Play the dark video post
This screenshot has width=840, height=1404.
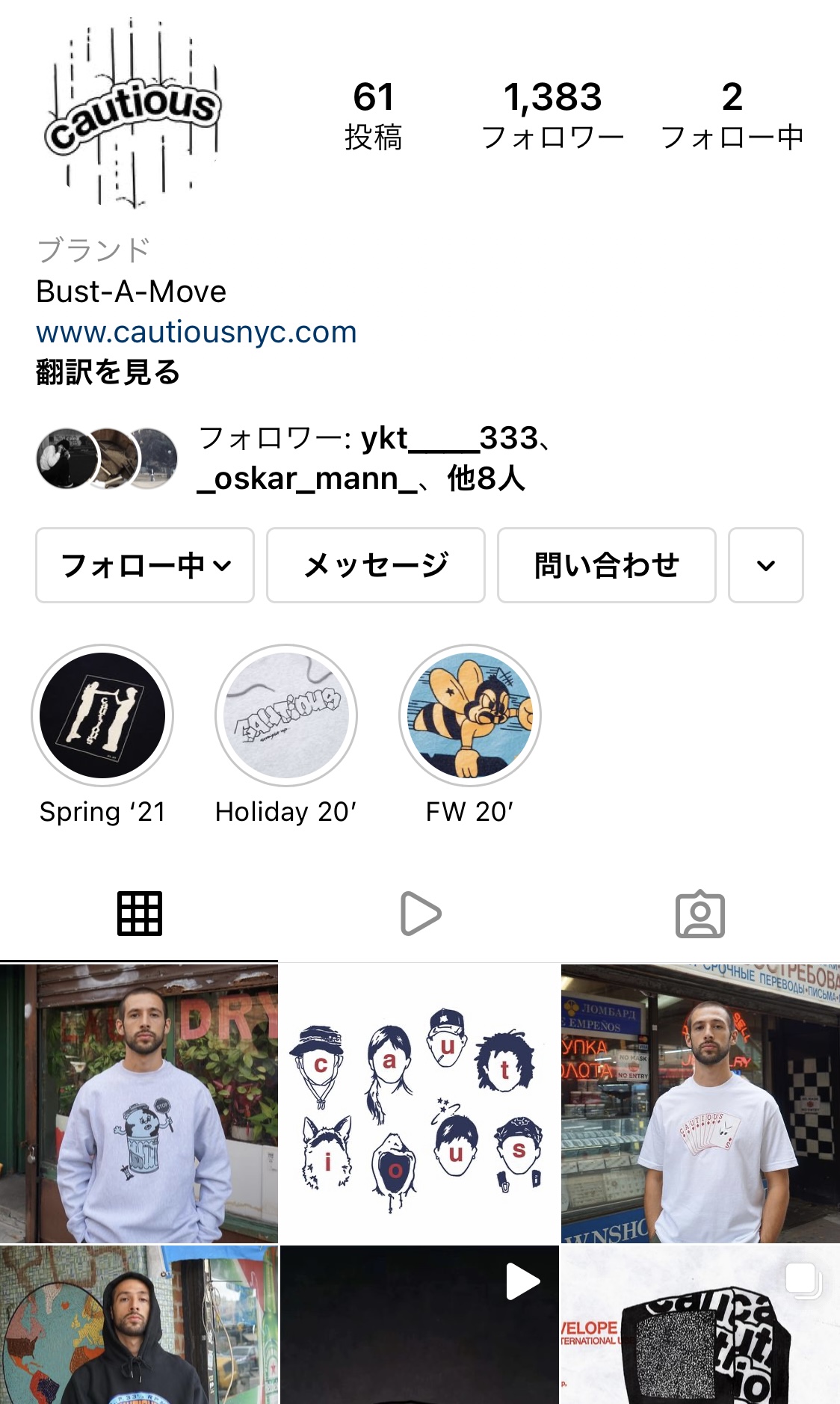(420, 1325)
